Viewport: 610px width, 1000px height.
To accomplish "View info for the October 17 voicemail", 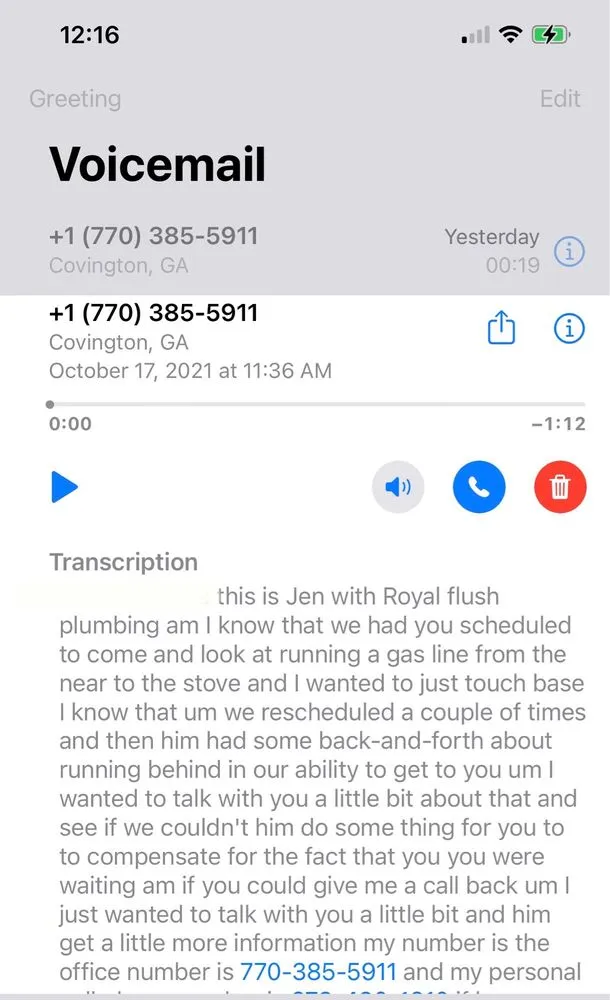I will click(569, 328).
